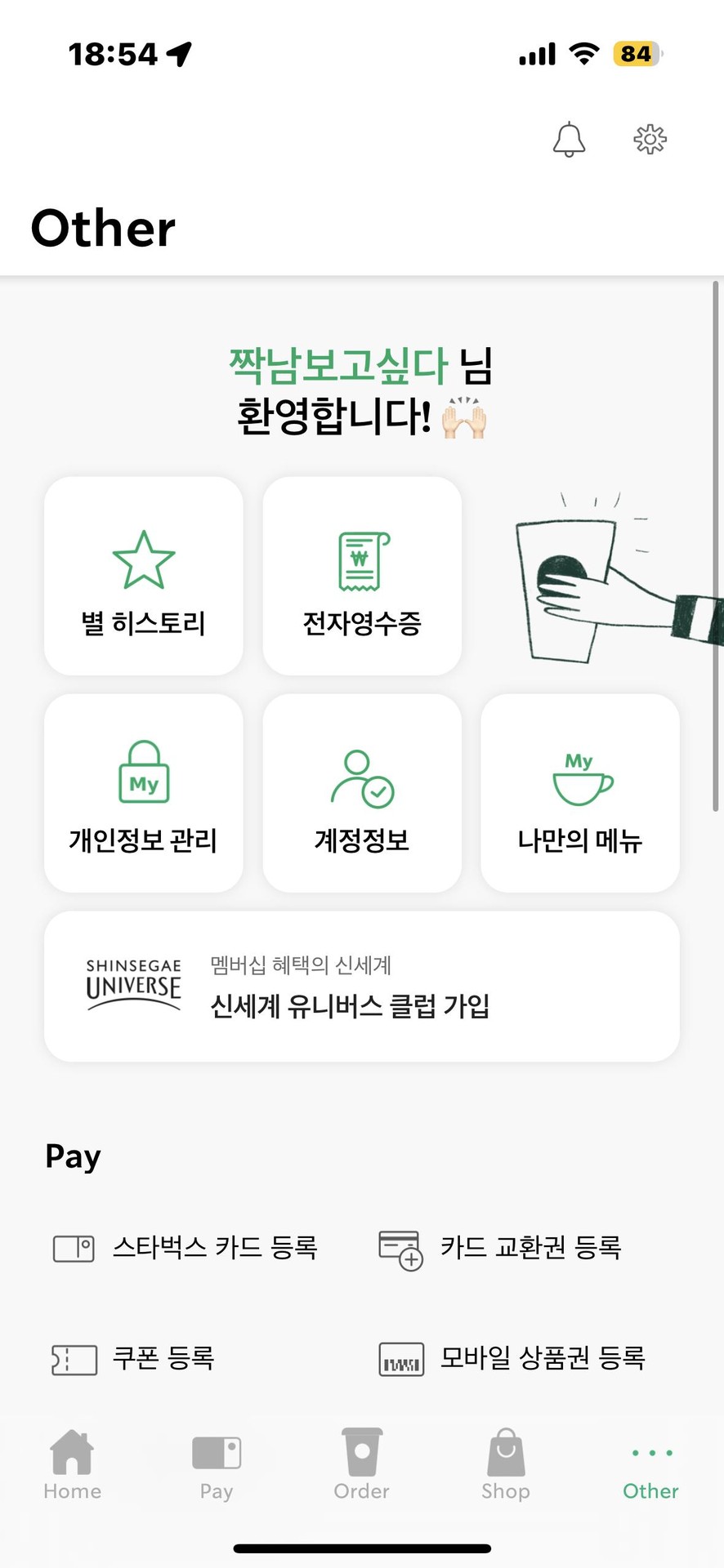
Task: Open the settings gear
Action: tap(650, 139)
